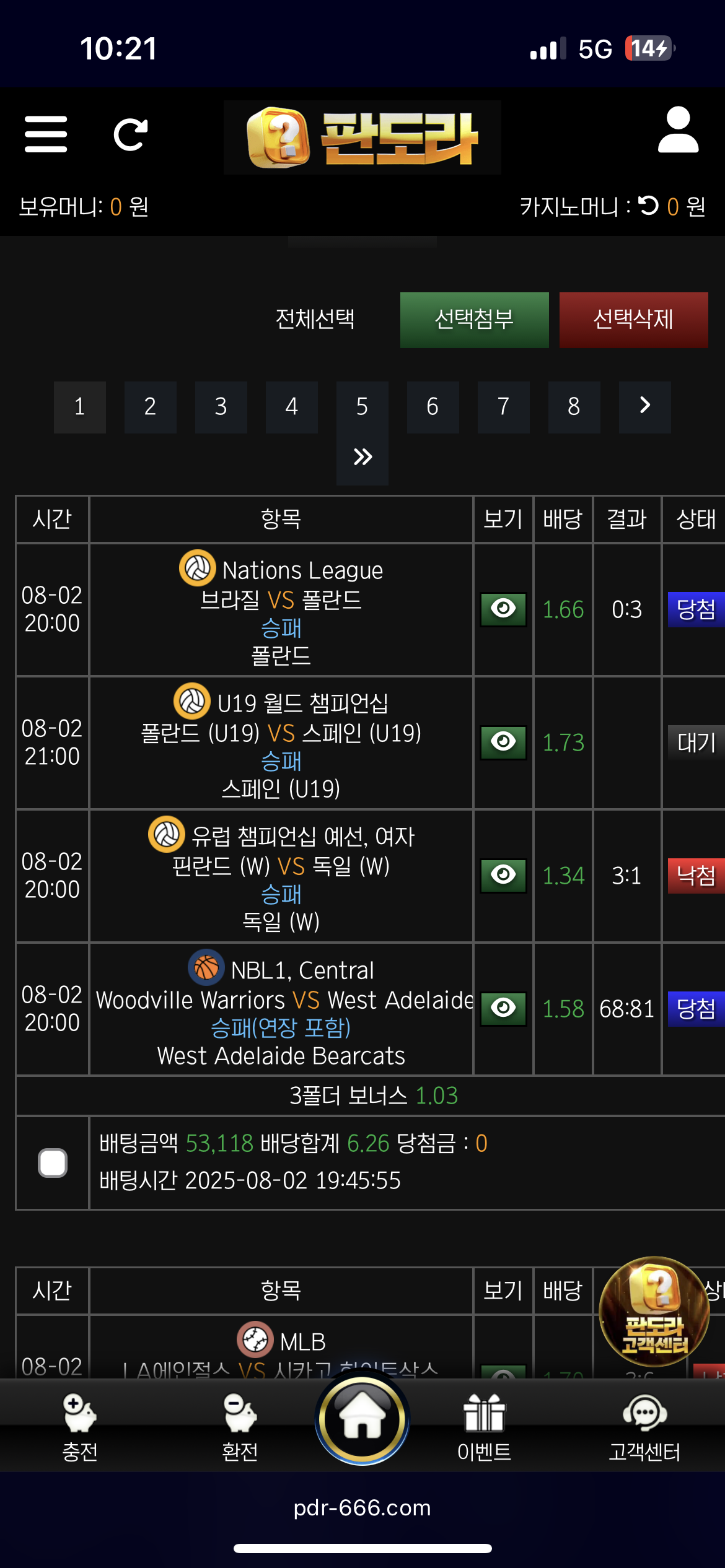The width and height of the screenshot is (725, 1568).
Task: View details of NBL1 Central bet
Action: (x=503, y=1009)
